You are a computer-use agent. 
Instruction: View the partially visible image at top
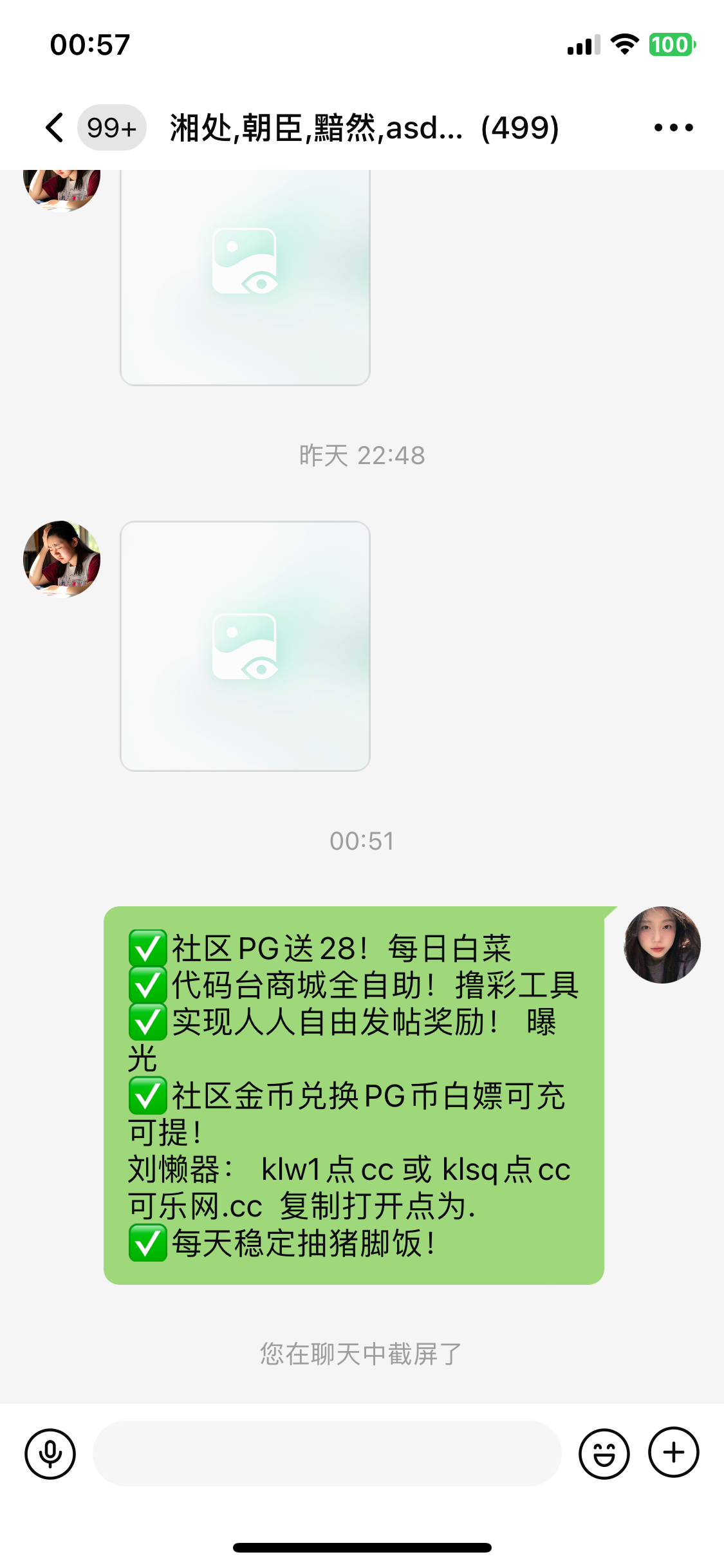(x=245, y=277)
